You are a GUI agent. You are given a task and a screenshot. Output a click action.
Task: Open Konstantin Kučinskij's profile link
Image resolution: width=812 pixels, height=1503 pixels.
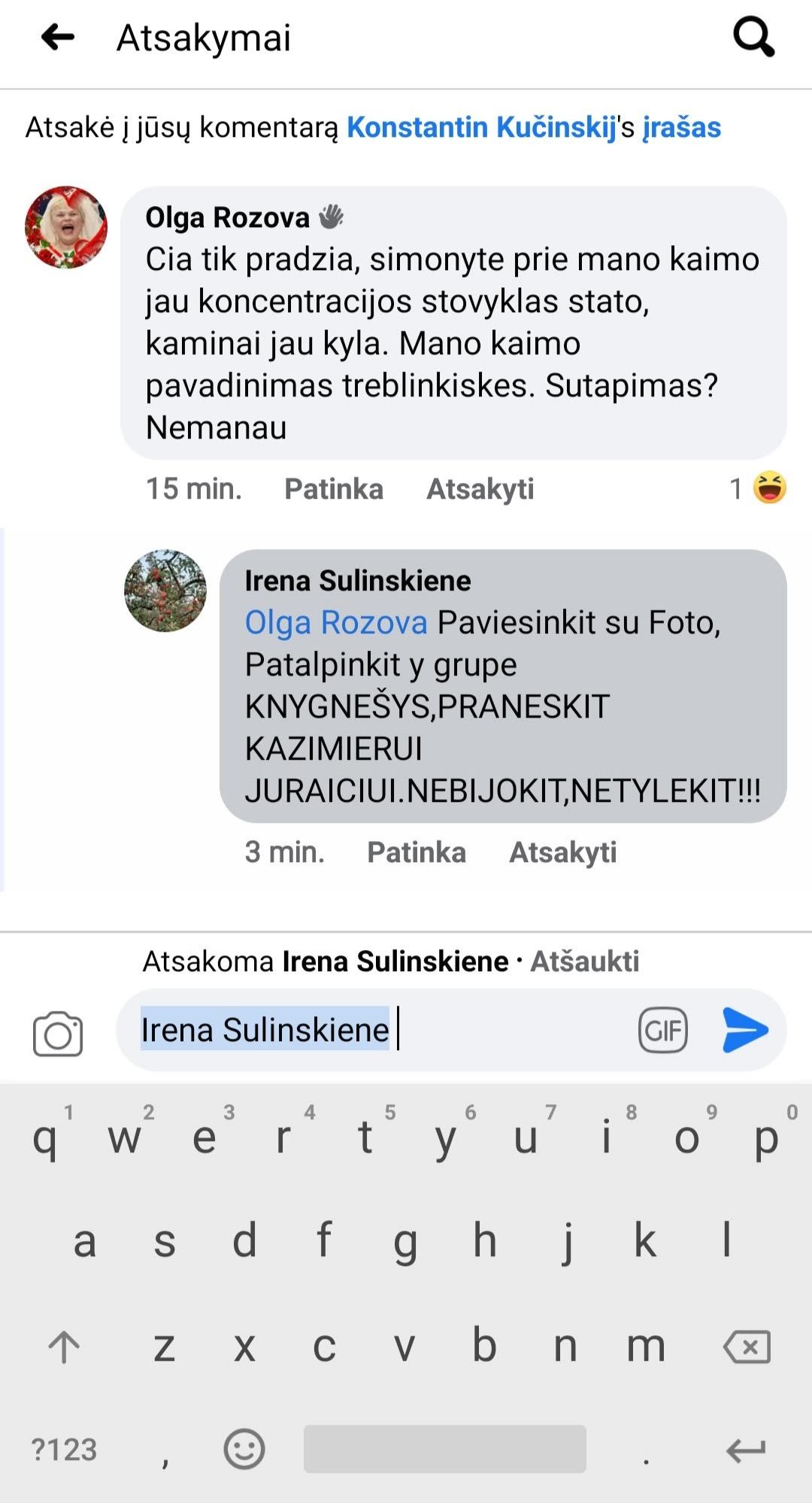coord(481,128)
